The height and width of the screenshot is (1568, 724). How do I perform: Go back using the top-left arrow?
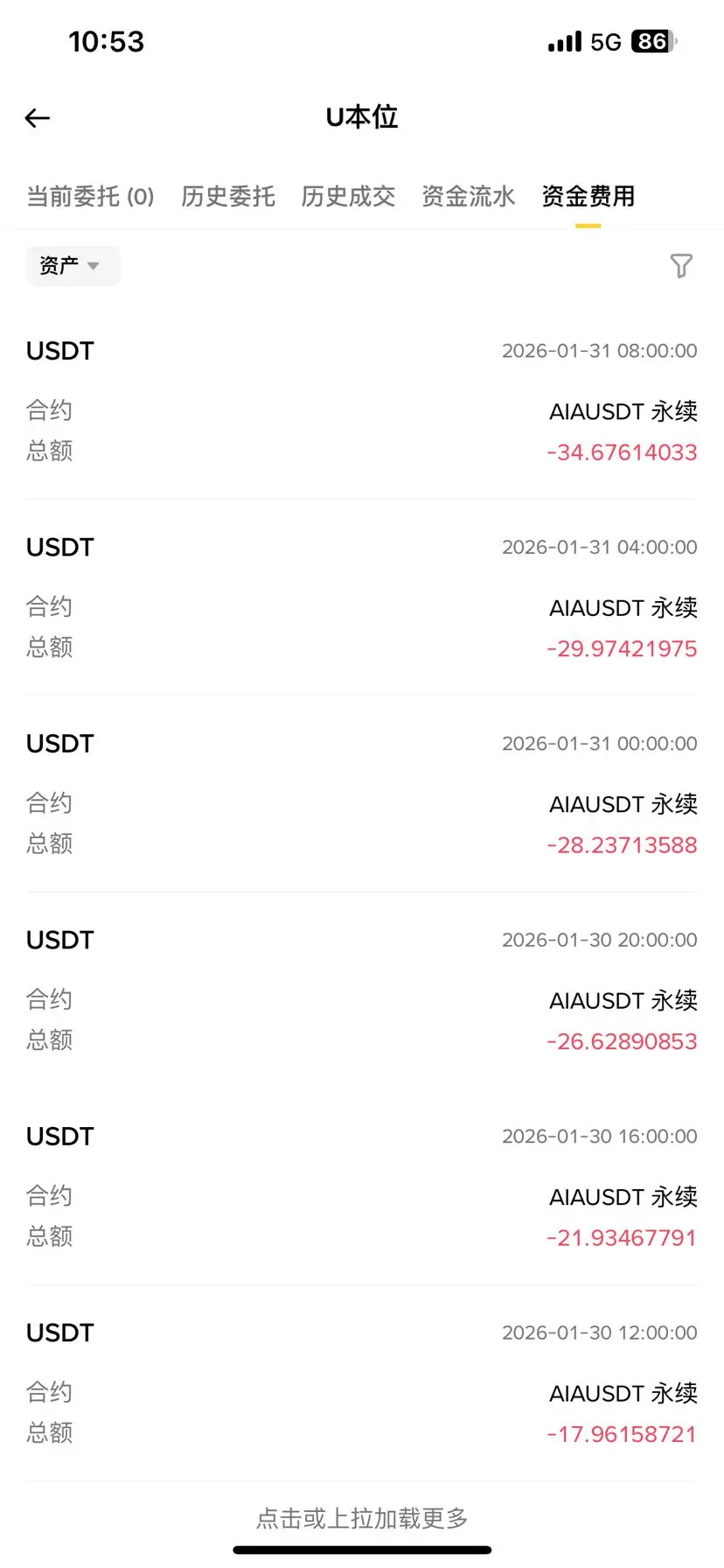[38, 118]
